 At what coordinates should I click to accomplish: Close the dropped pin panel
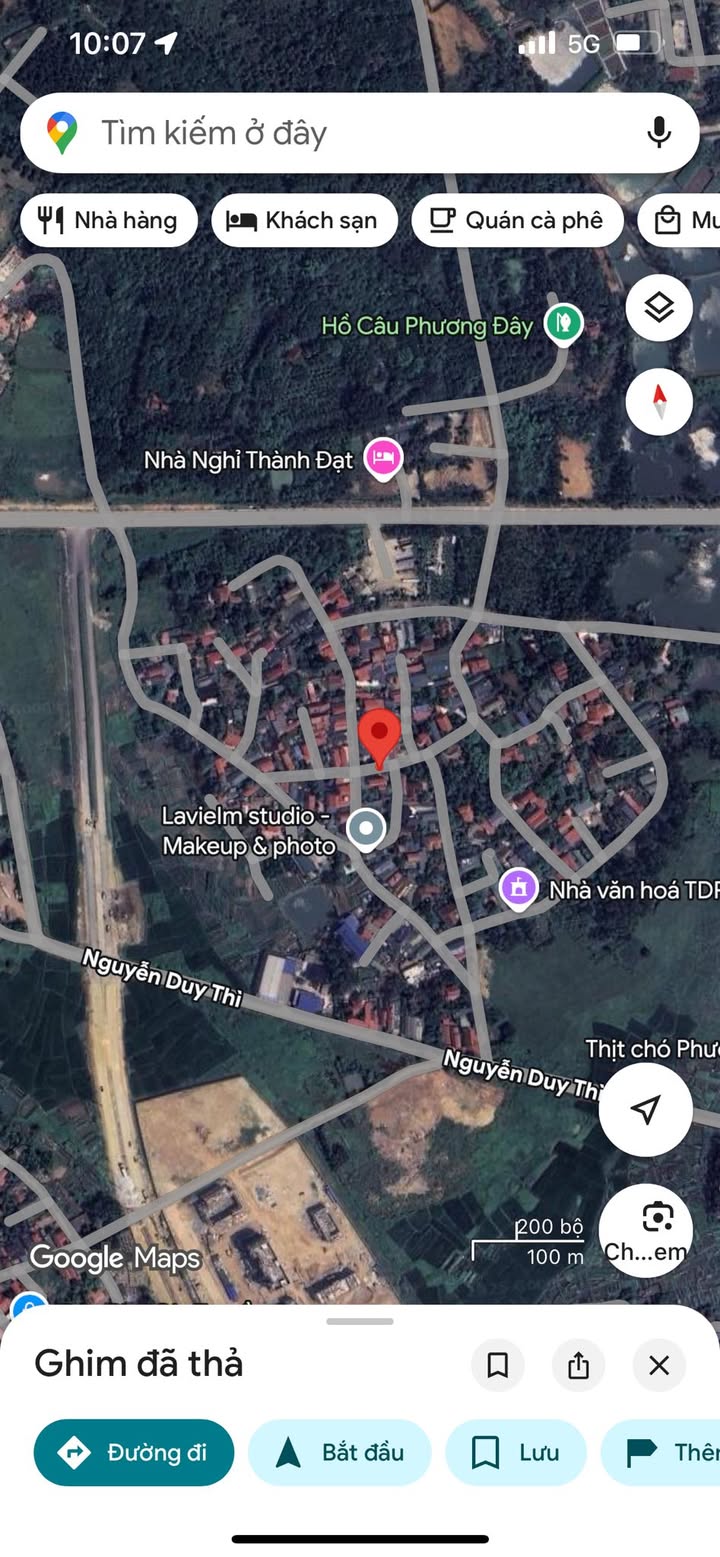659,1365
